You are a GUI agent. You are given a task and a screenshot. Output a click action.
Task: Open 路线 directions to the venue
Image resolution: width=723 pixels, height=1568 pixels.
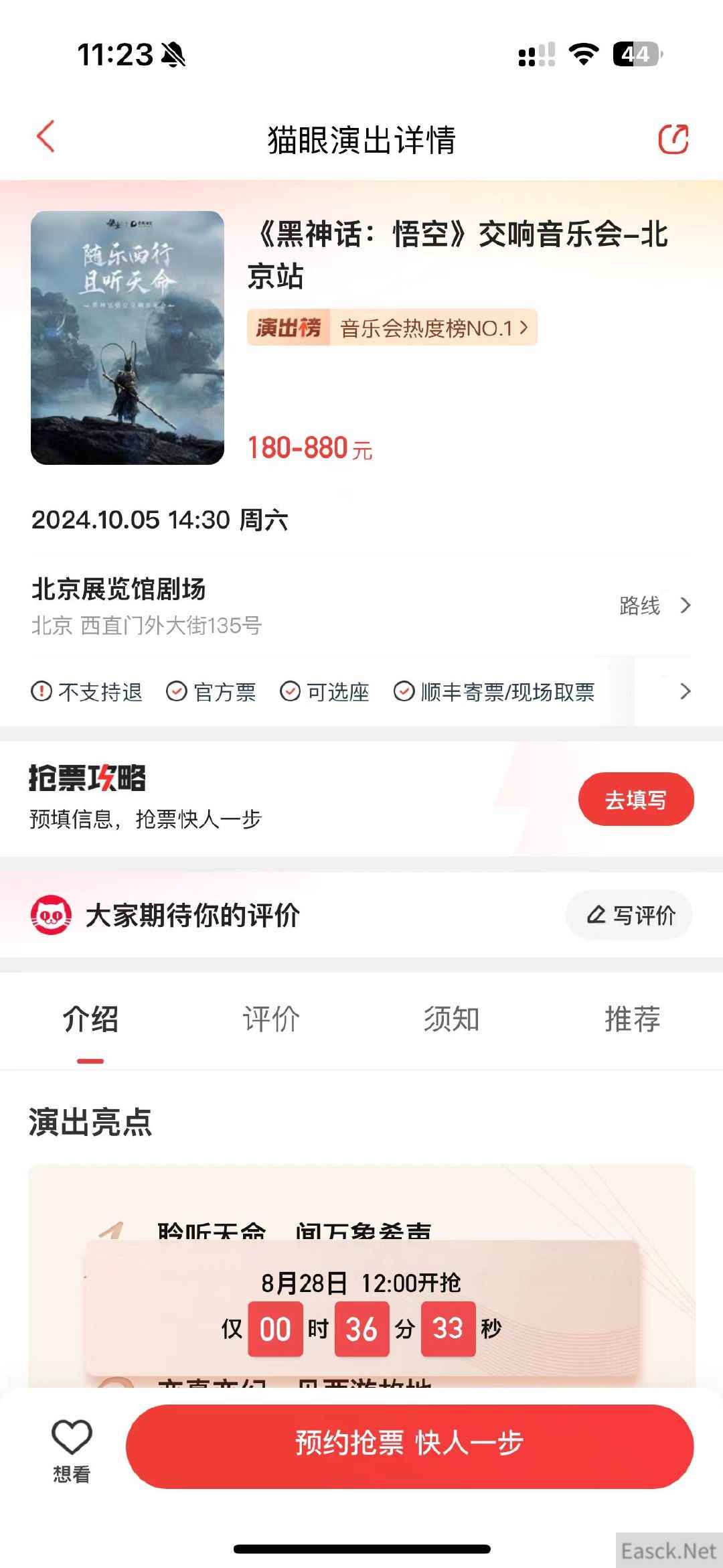(655, 605)
